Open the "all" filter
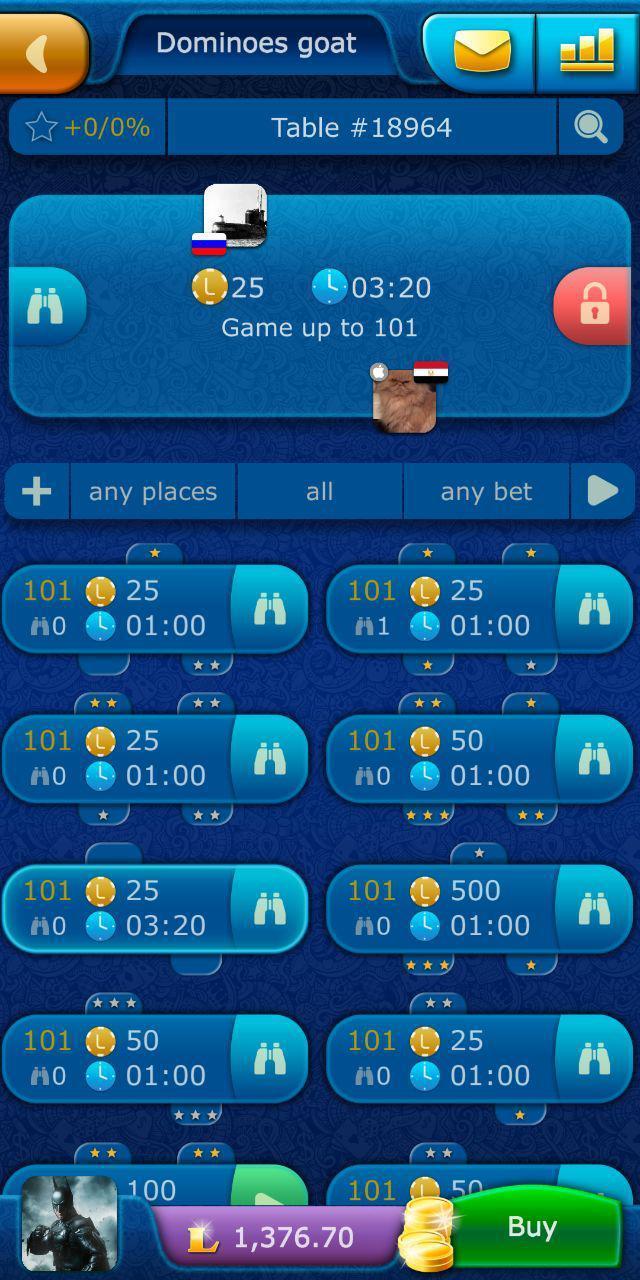Image resolution: width=640 pixels, height=1280 pixels. point(320,491)
